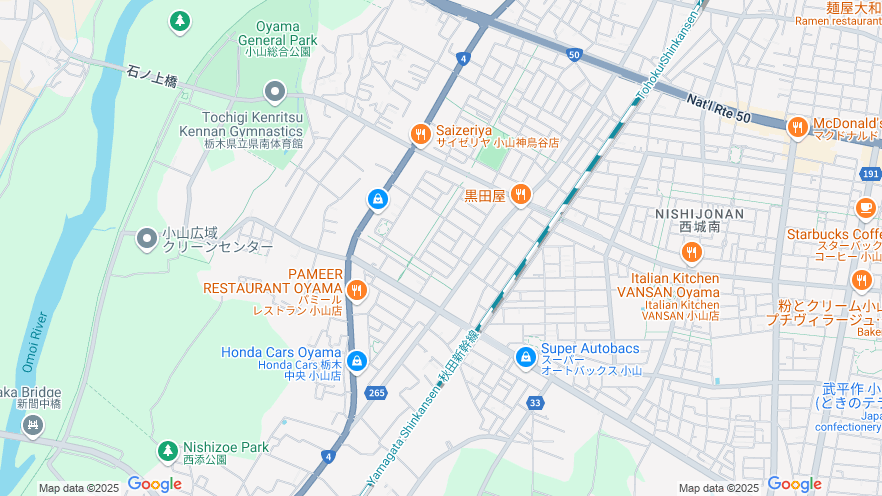Select the Italian Kitchen VANSAN Oyama marker
882x496 pixels.
coord(691,252)
